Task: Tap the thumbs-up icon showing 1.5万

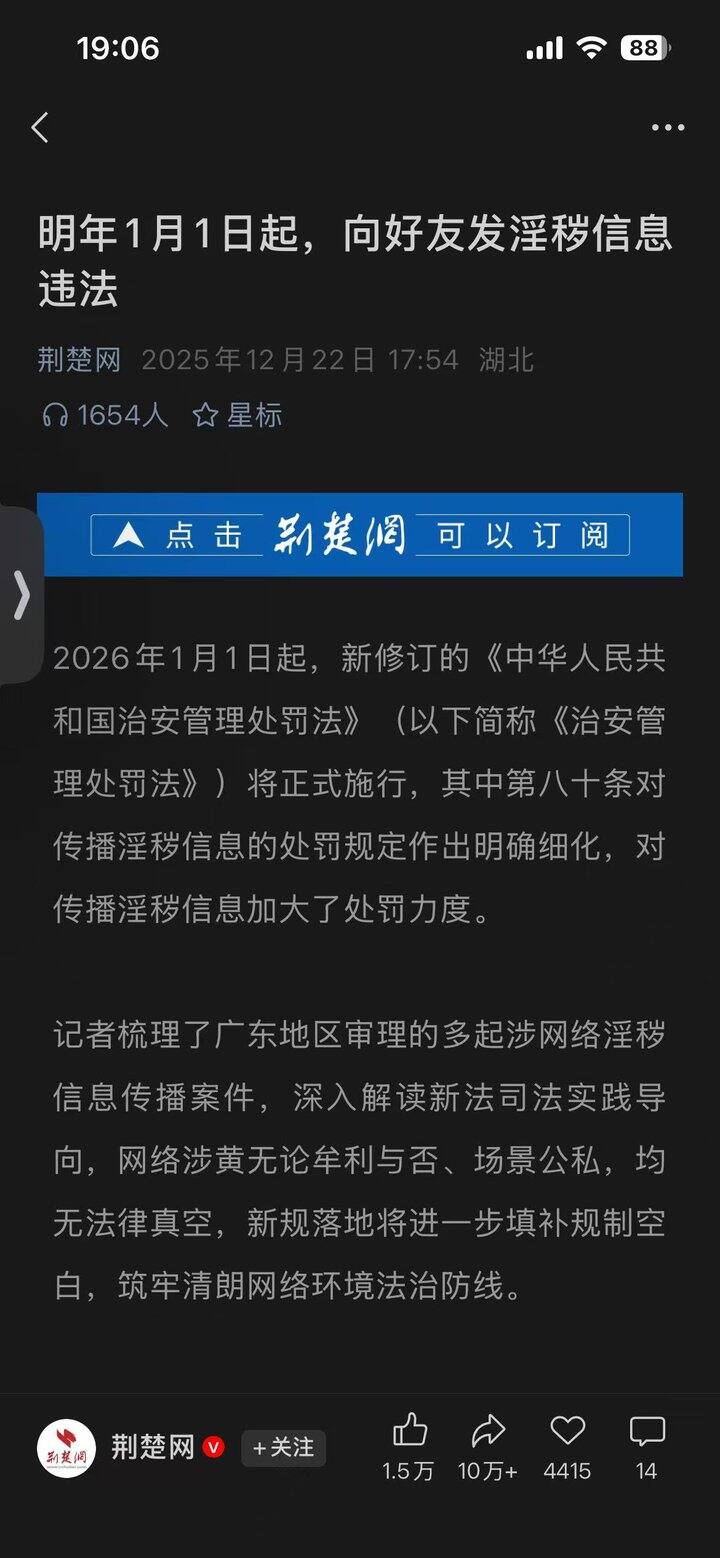Action: [410, 1432]
